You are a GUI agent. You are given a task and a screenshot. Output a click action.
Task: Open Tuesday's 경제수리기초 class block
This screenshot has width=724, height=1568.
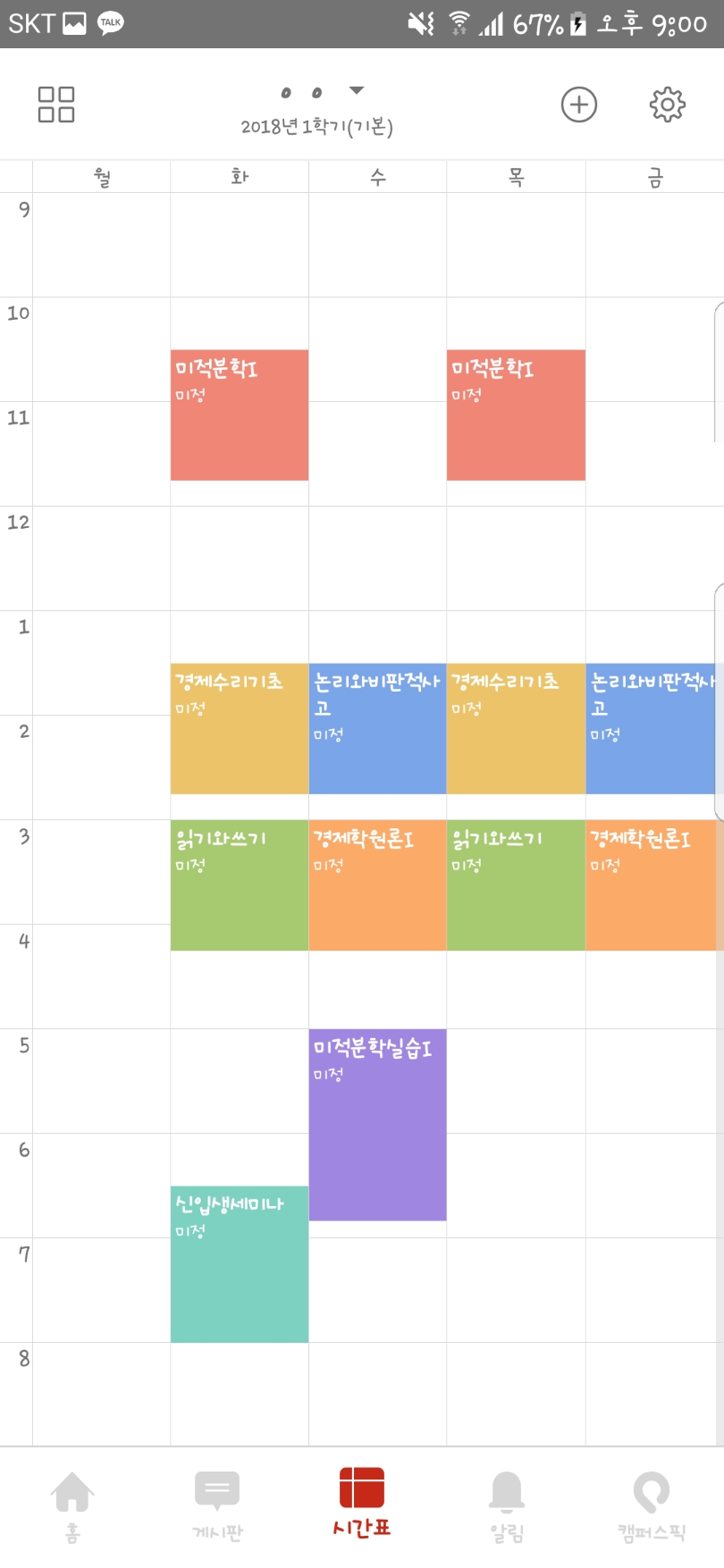coord(240,729)
